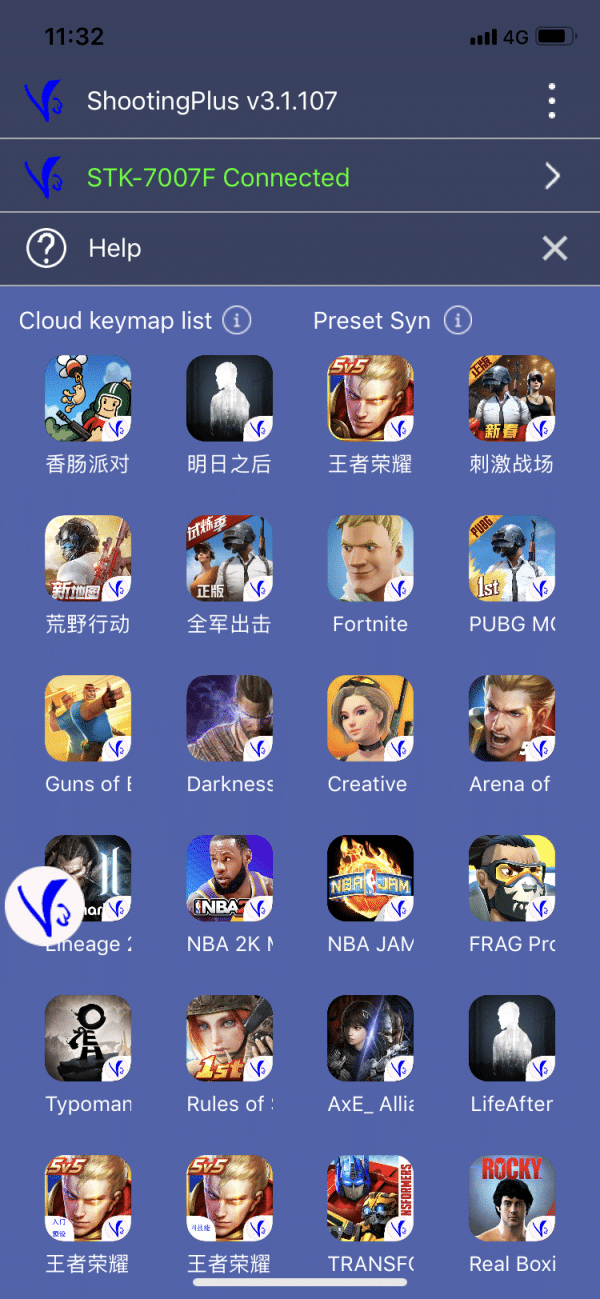The image size is (600, 1299).
Task: Choose the PUBG Mobile keymap
Action: click(511, 558)
